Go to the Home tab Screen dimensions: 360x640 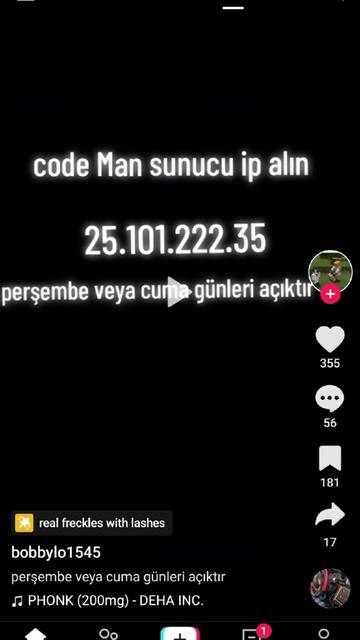tap(36, 633)
